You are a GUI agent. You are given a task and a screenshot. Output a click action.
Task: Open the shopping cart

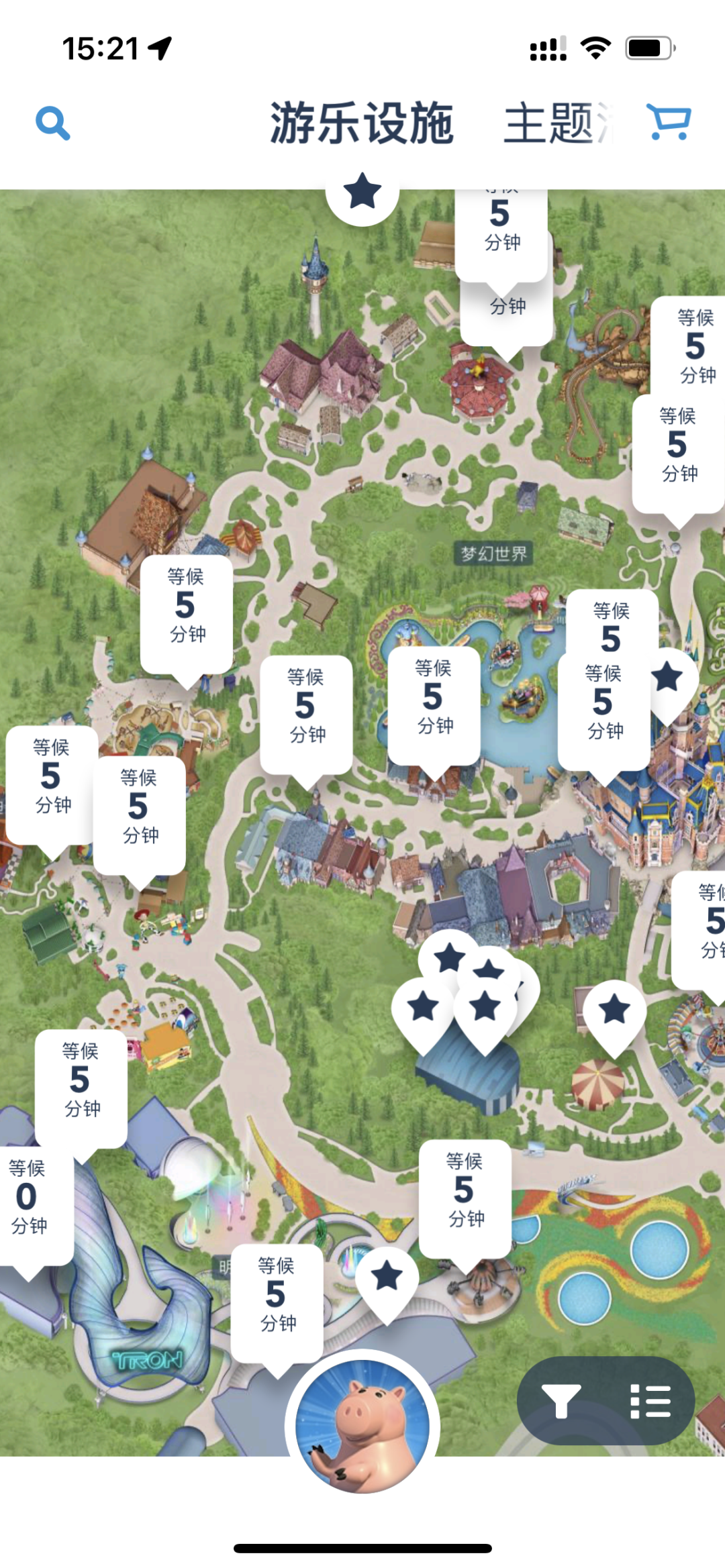pos(669,122)
